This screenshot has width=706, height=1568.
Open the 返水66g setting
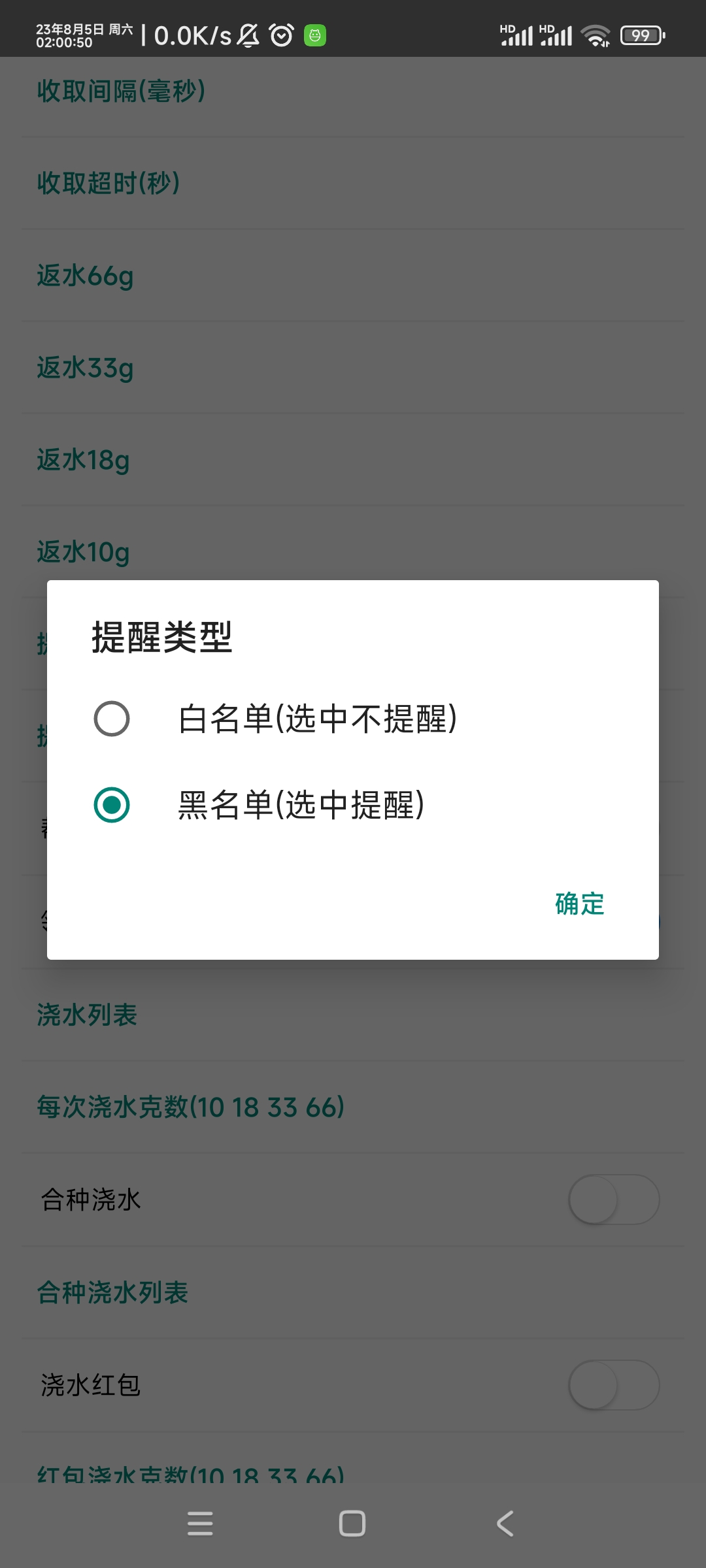84,276
